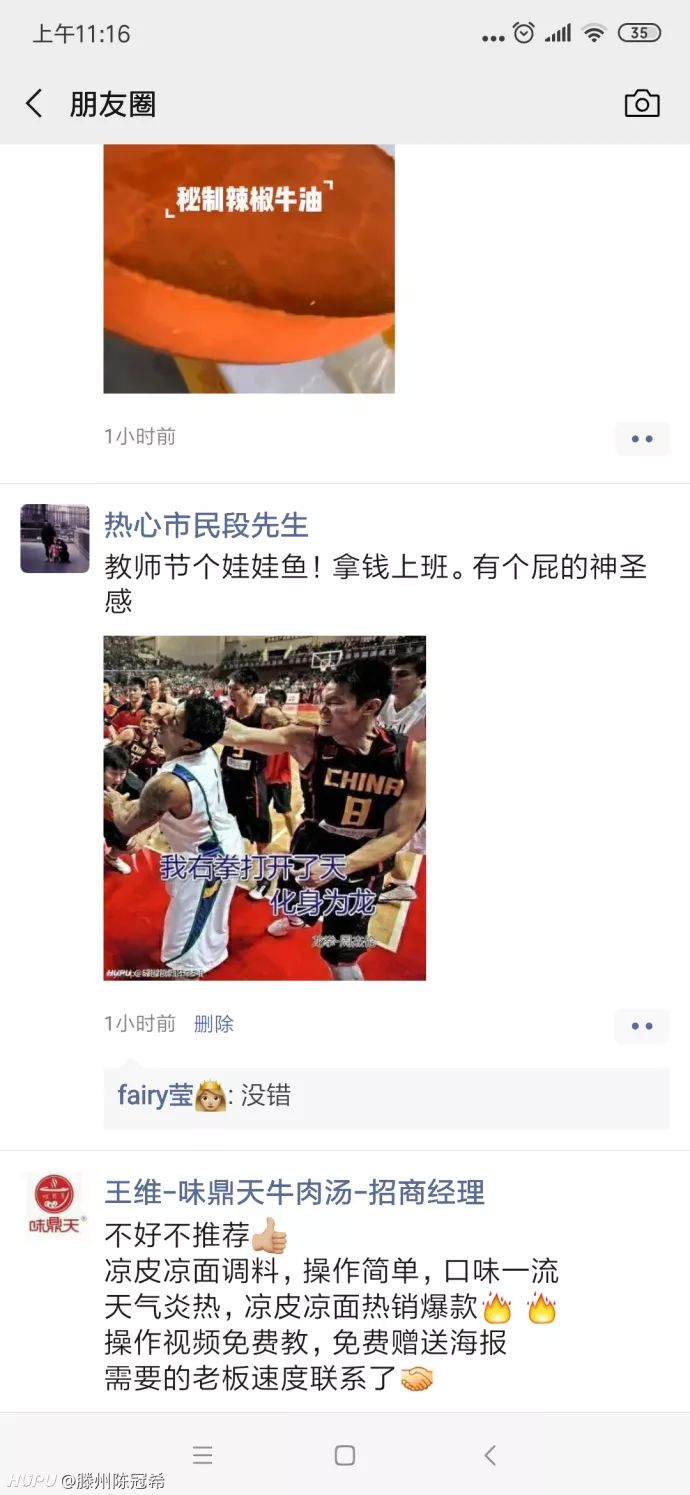This screenshot has height=1495, width=690.
Task: Open the comment menu under the 秘制辣椒牛油 post
Action: [641, 439]
